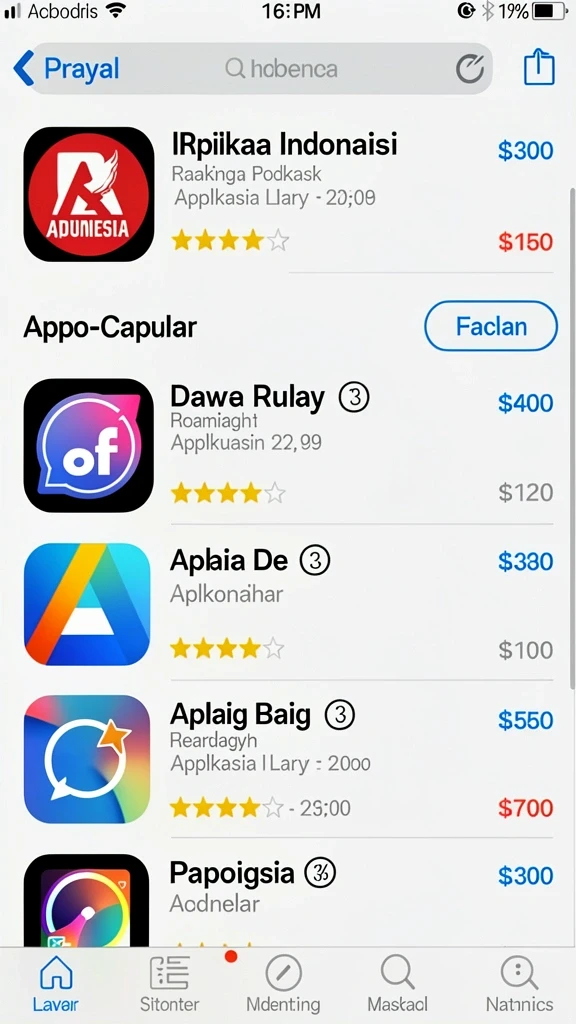Image resolution: width=576 pixels, height=1024 pixels.
Task: Open the IRpiikaa Indonaisi app listing
Action: (288, 194)
